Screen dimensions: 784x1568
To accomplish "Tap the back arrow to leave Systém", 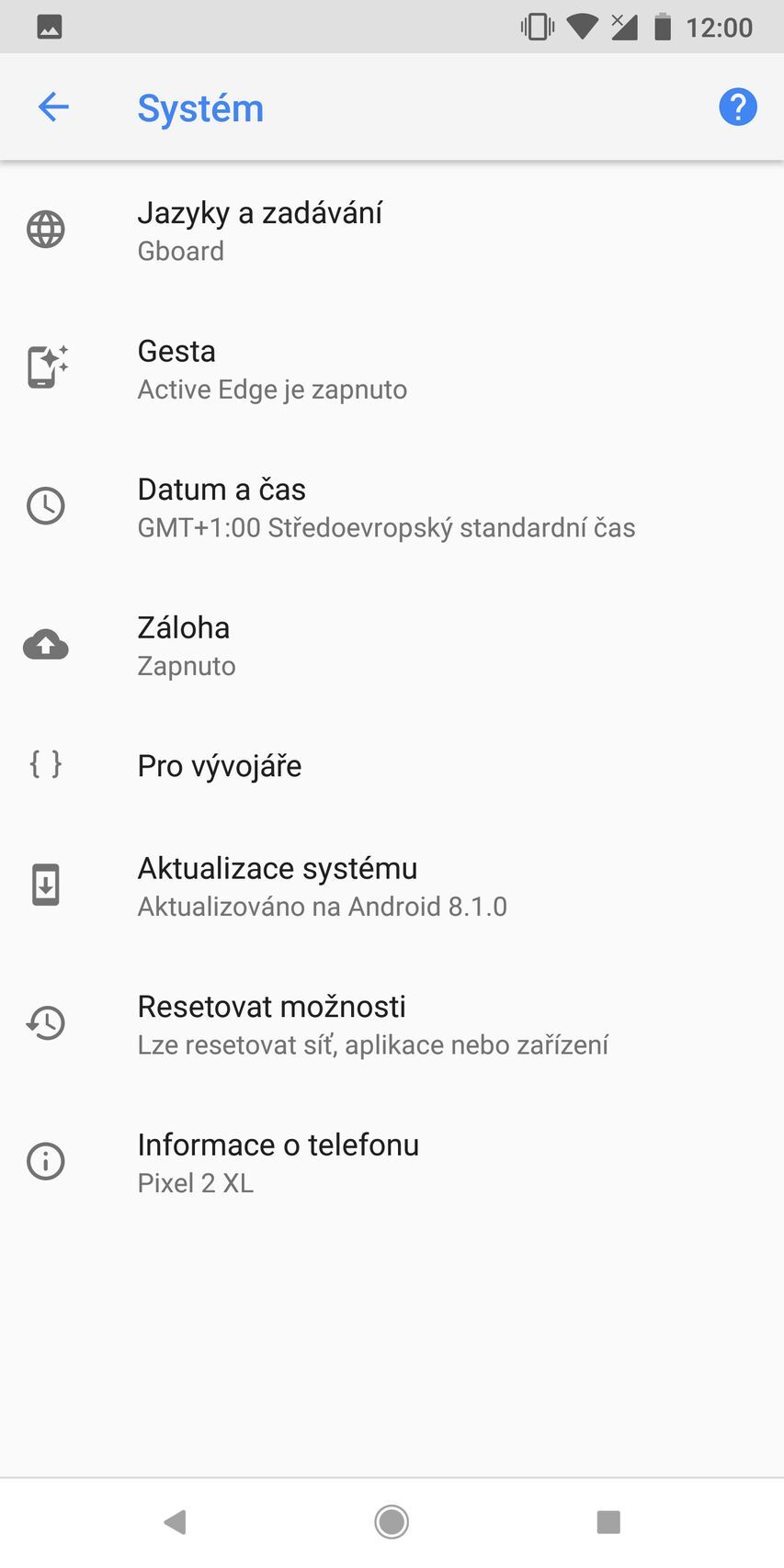I will coord(52,107).
